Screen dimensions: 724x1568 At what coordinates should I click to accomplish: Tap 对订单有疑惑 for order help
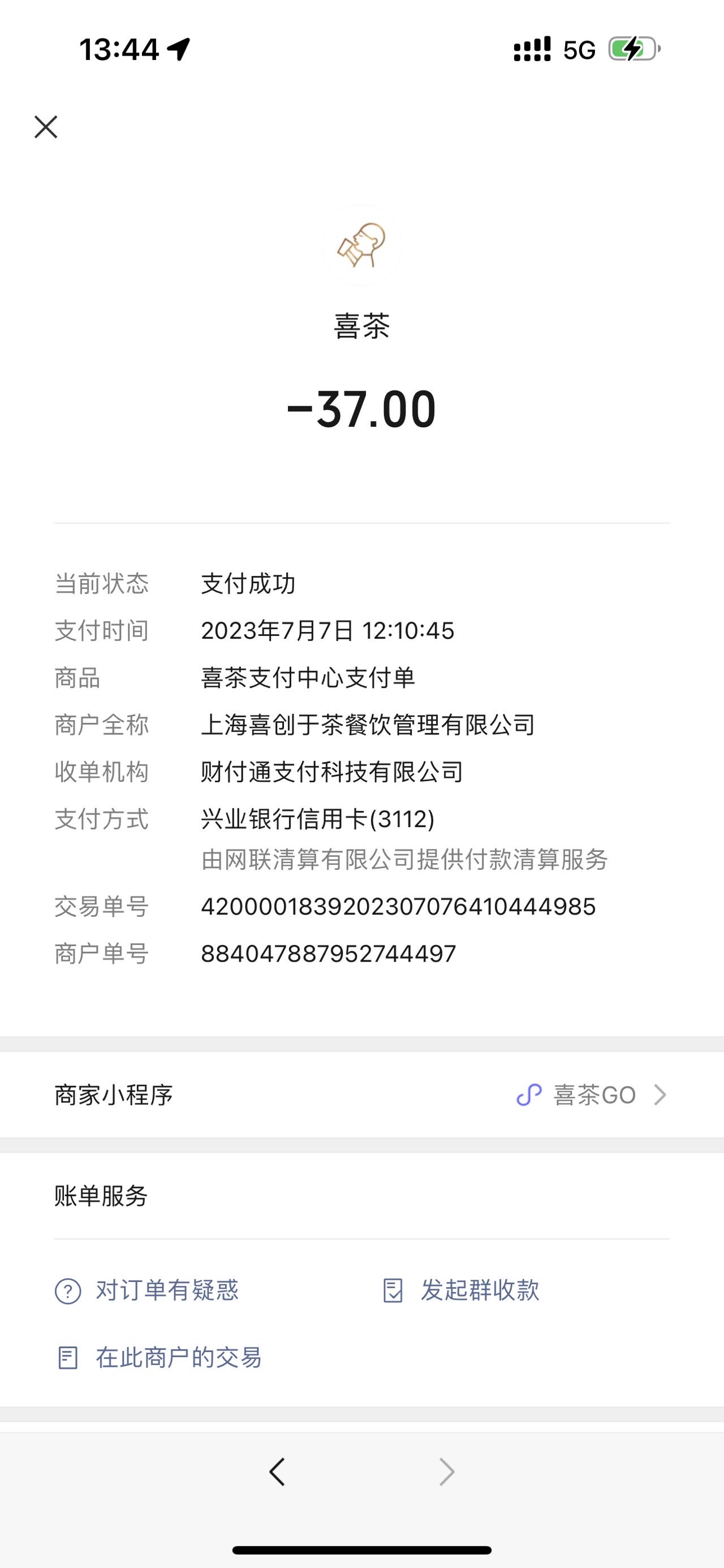click(x=146, y=1290)
